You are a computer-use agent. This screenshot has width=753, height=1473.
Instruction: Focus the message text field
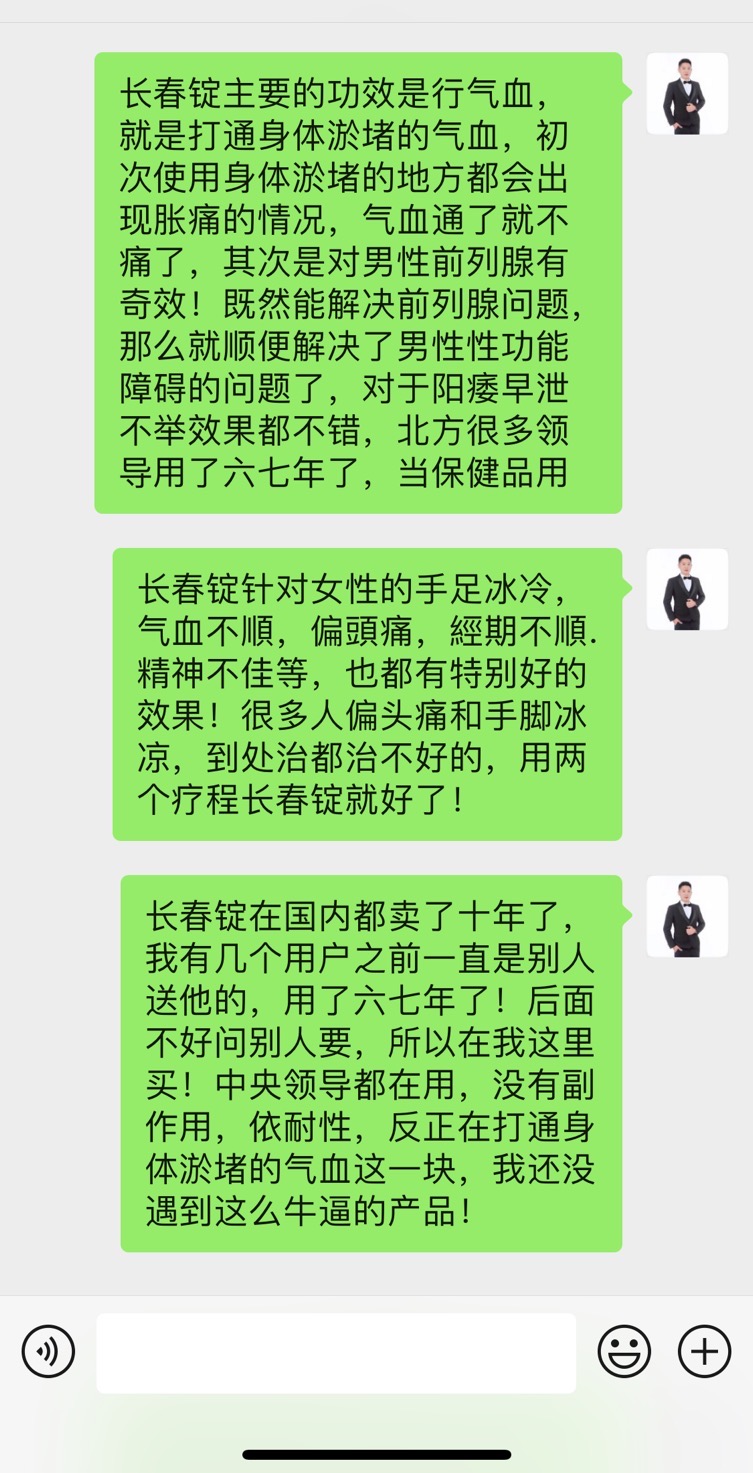tap(336, 1352)
